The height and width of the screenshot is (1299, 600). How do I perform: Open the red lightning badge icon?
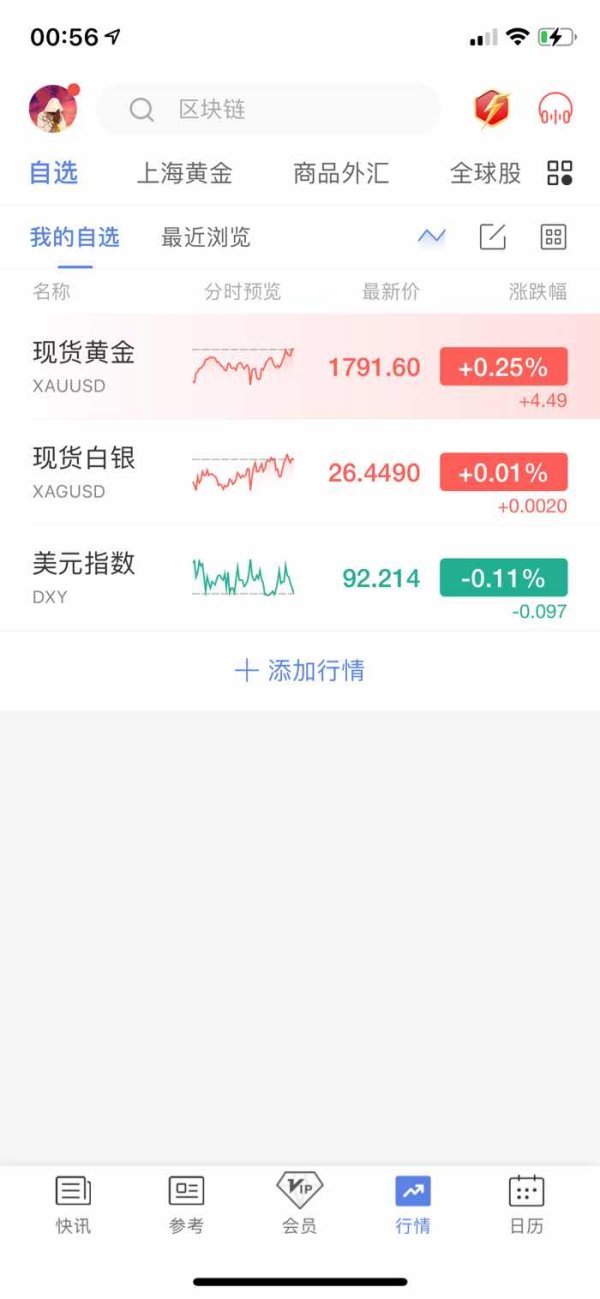pyautogui.click(x=491, y=109)
